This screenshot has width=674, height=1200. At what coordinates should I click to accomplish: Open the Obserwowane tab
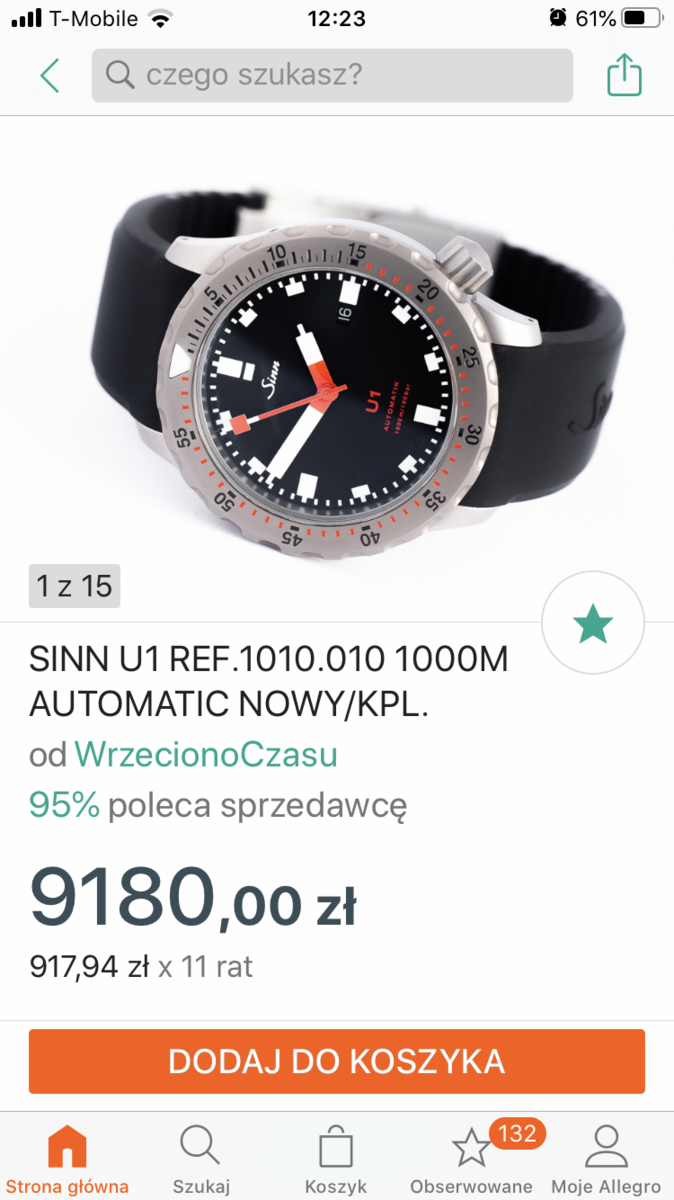point(471,1160)
